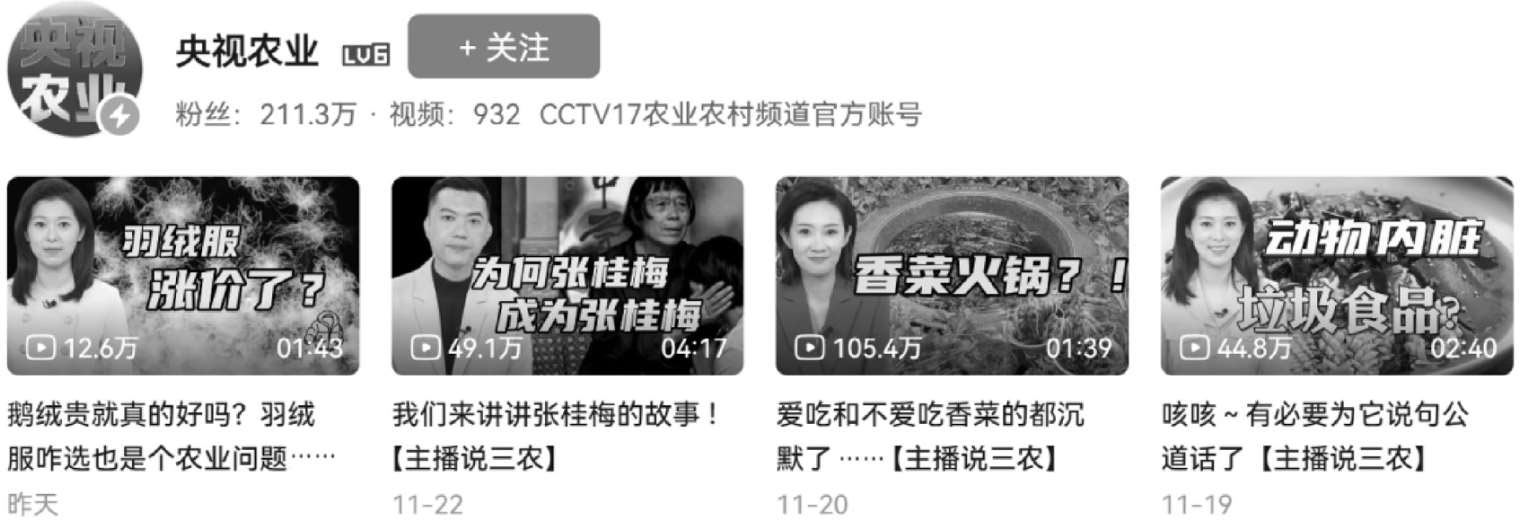Viewport: 1520px width, 520px height.
Task: Play the 为何张桂梅成为张桂梅 video
Action: pos(567,275)
